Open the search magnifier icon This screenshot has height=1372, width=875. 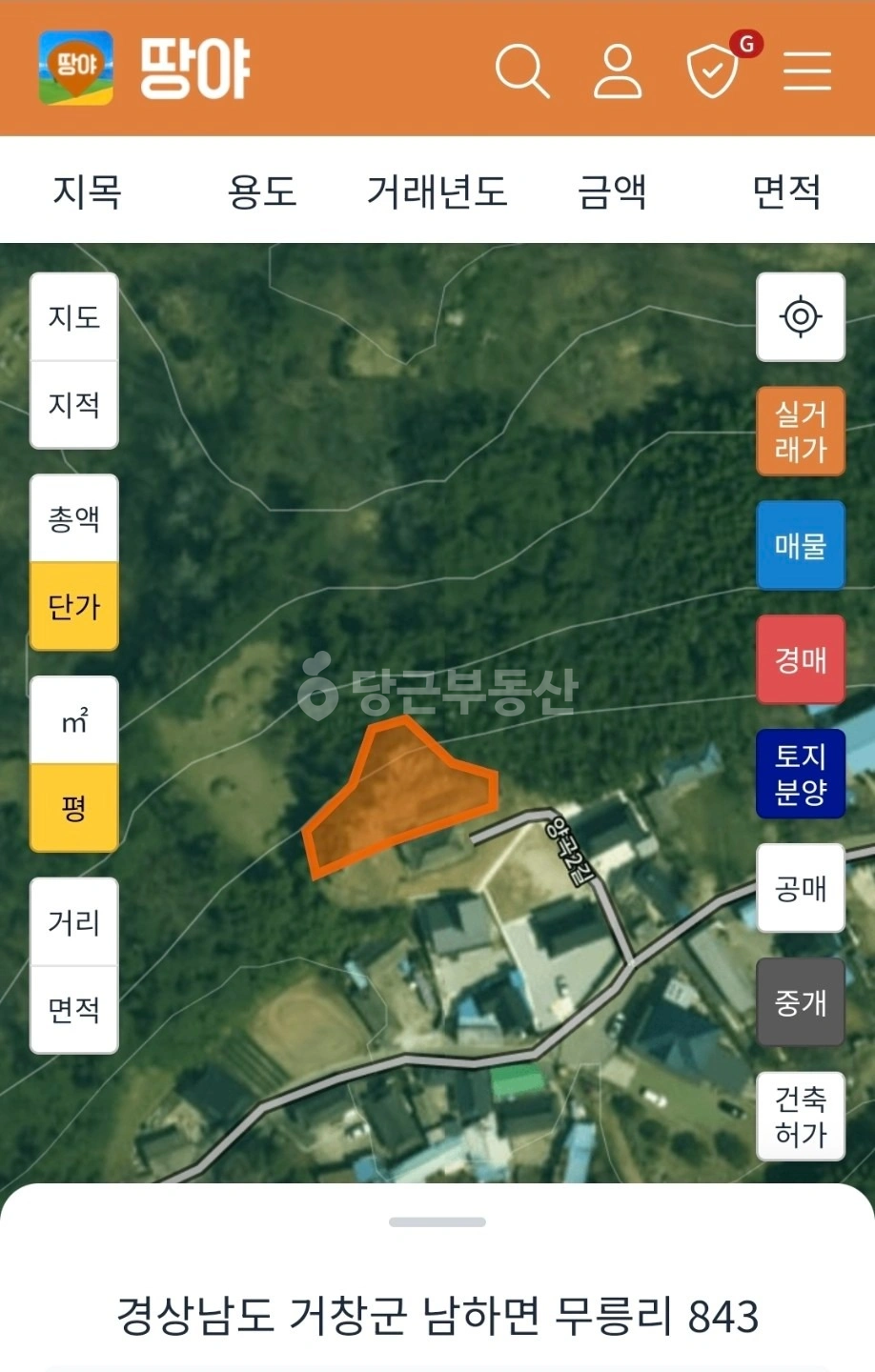[x=522, y=71]
